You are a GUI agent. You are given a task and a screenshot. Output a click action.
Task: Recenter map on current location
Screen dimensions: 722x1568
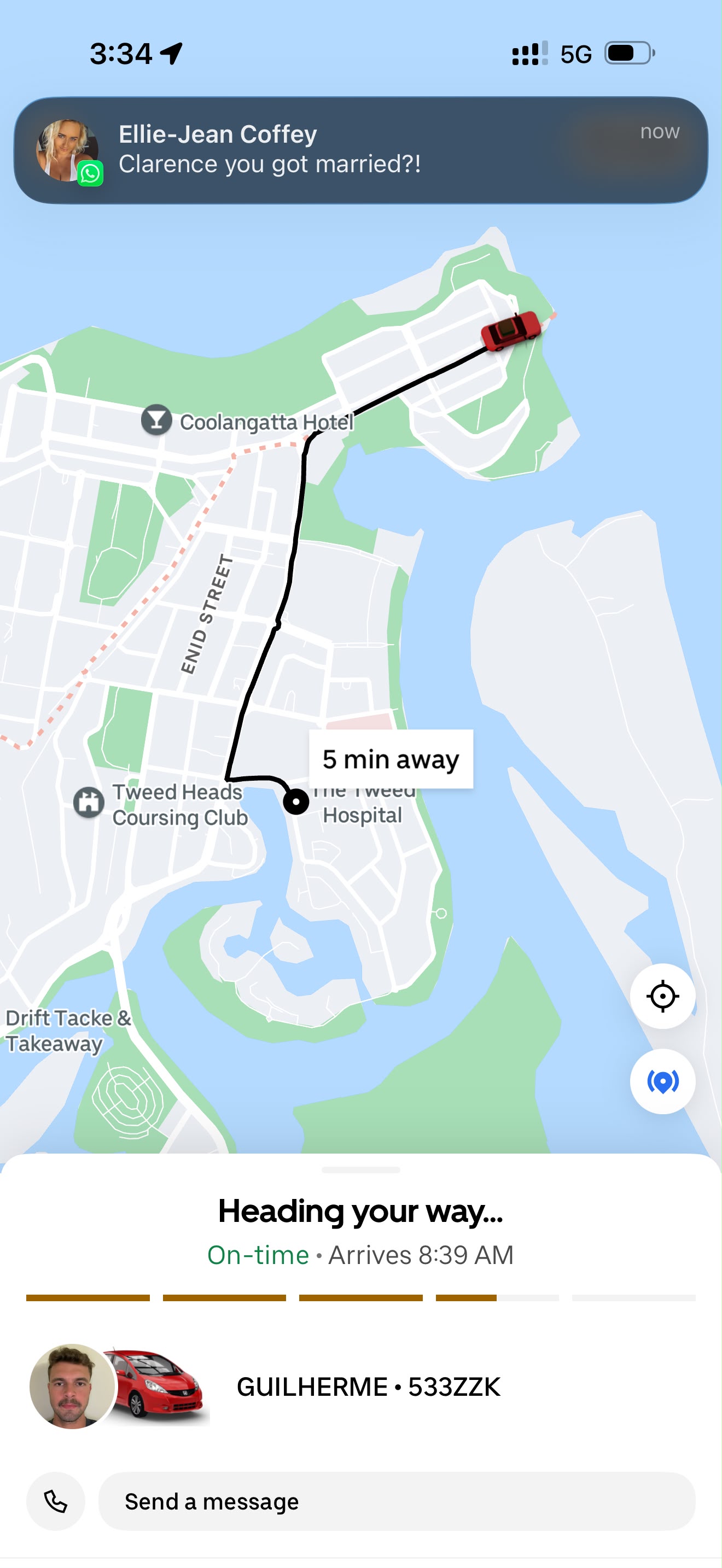tap(662, 997)
